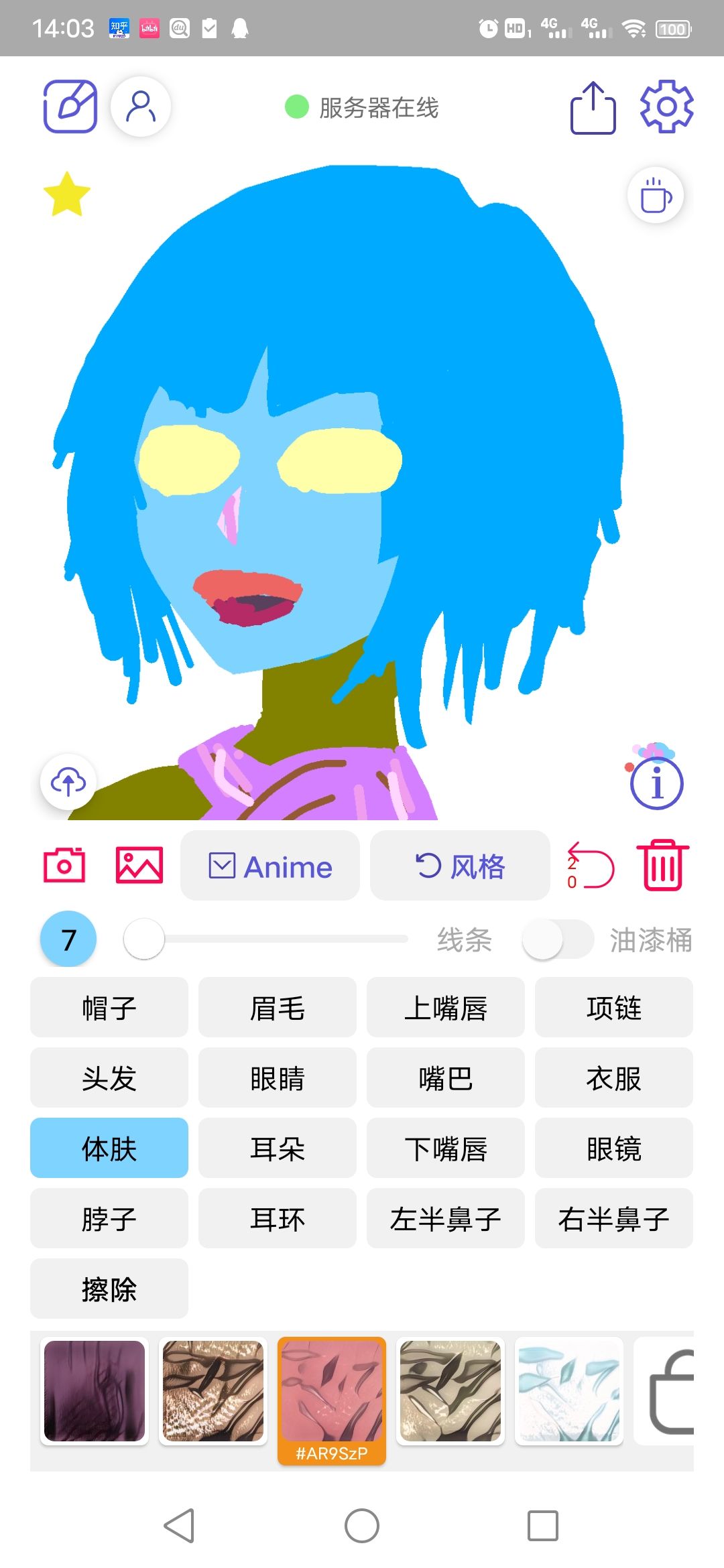
Task: Select the 擦除 eraser
Action: (x=109, y=1289)
